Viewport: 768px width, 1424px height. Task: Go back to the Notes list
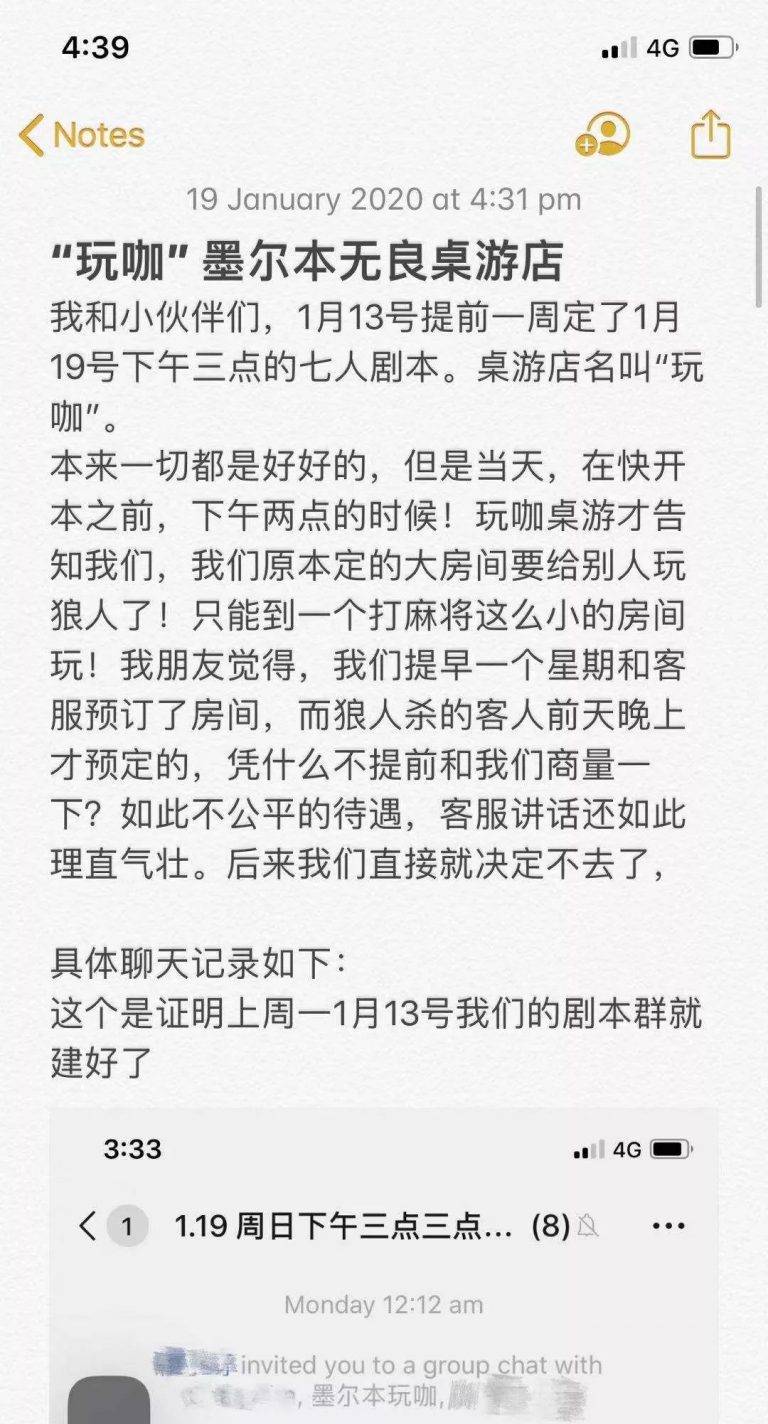point(82,135)
